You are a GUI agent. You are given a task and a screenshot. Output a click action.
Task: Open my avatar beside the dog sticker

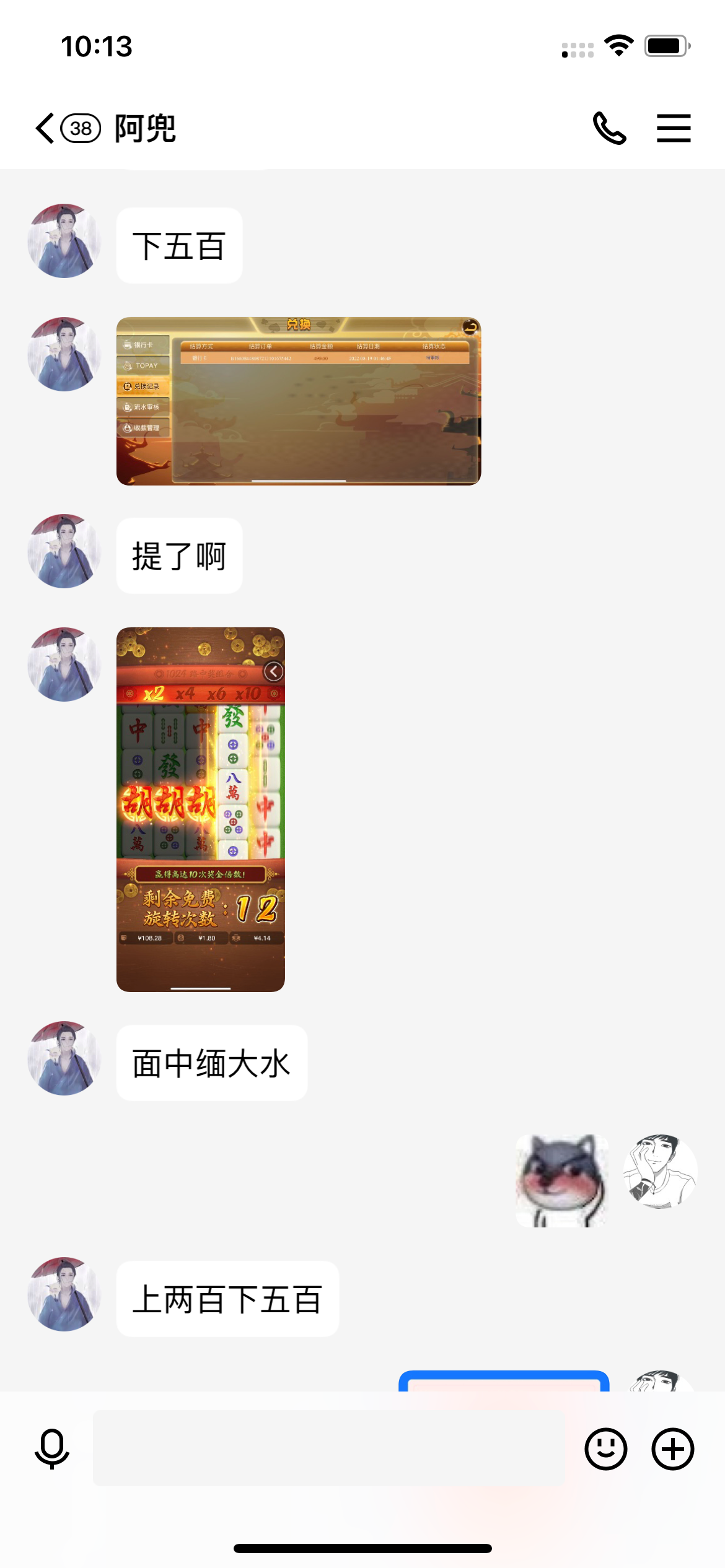pos(660,1171)
